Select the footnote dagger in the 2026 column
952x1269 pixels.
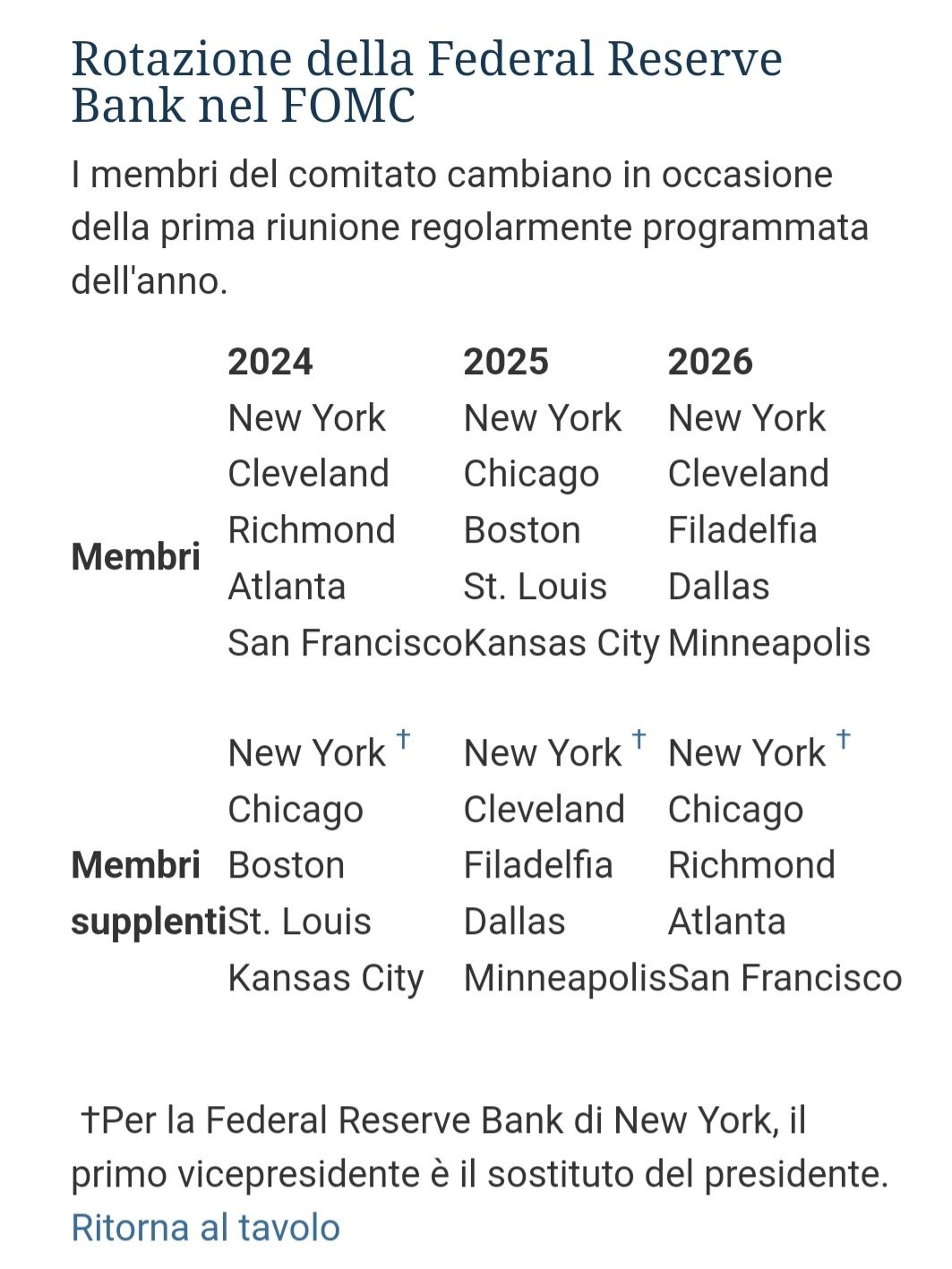coord(843,739)
